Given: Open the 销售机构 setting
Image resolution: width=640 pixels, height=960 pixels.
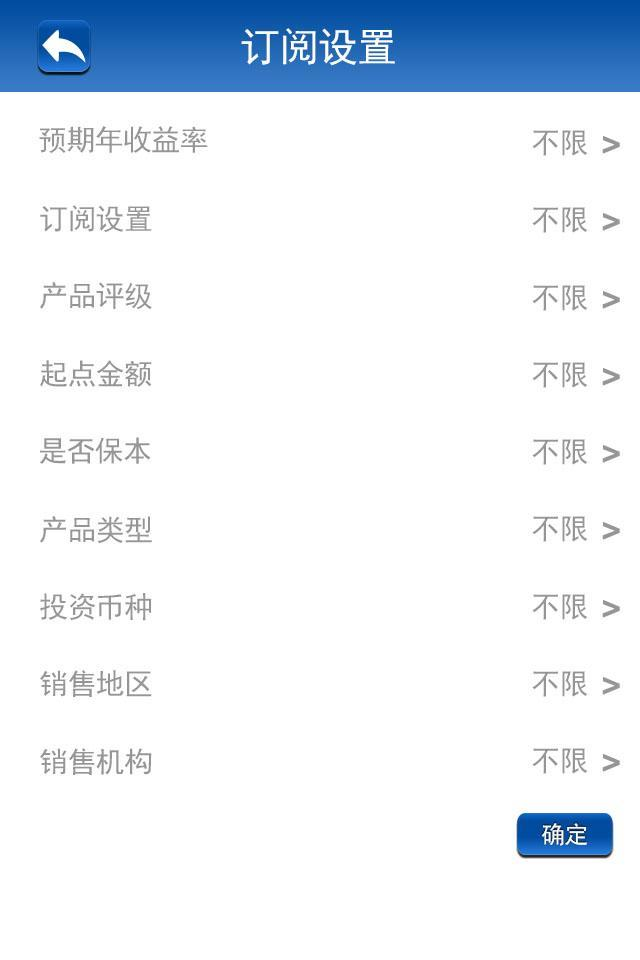Looking at the screenshot, I should [x=320, y=762].
